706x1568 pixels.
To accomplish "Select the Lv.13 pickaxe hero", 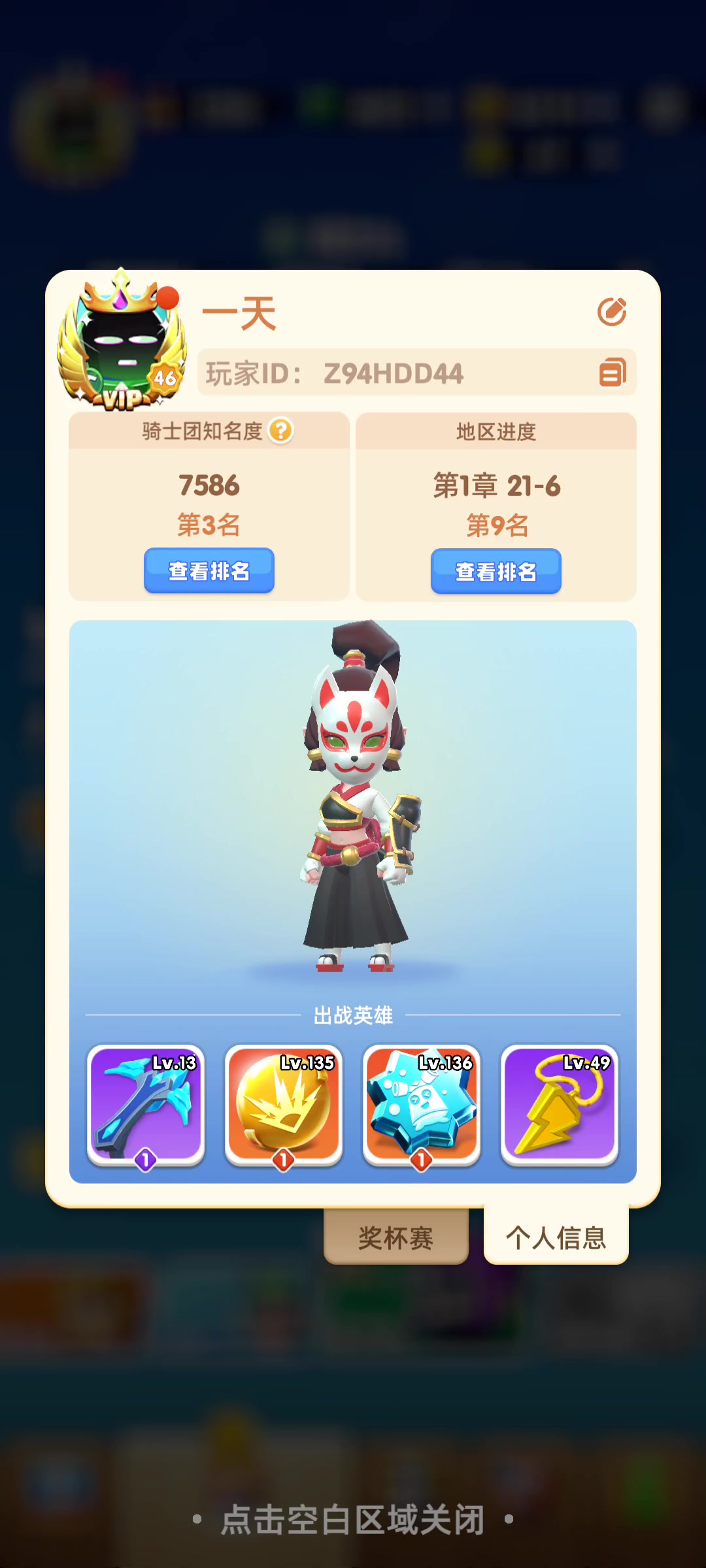I will (146, 1105).
